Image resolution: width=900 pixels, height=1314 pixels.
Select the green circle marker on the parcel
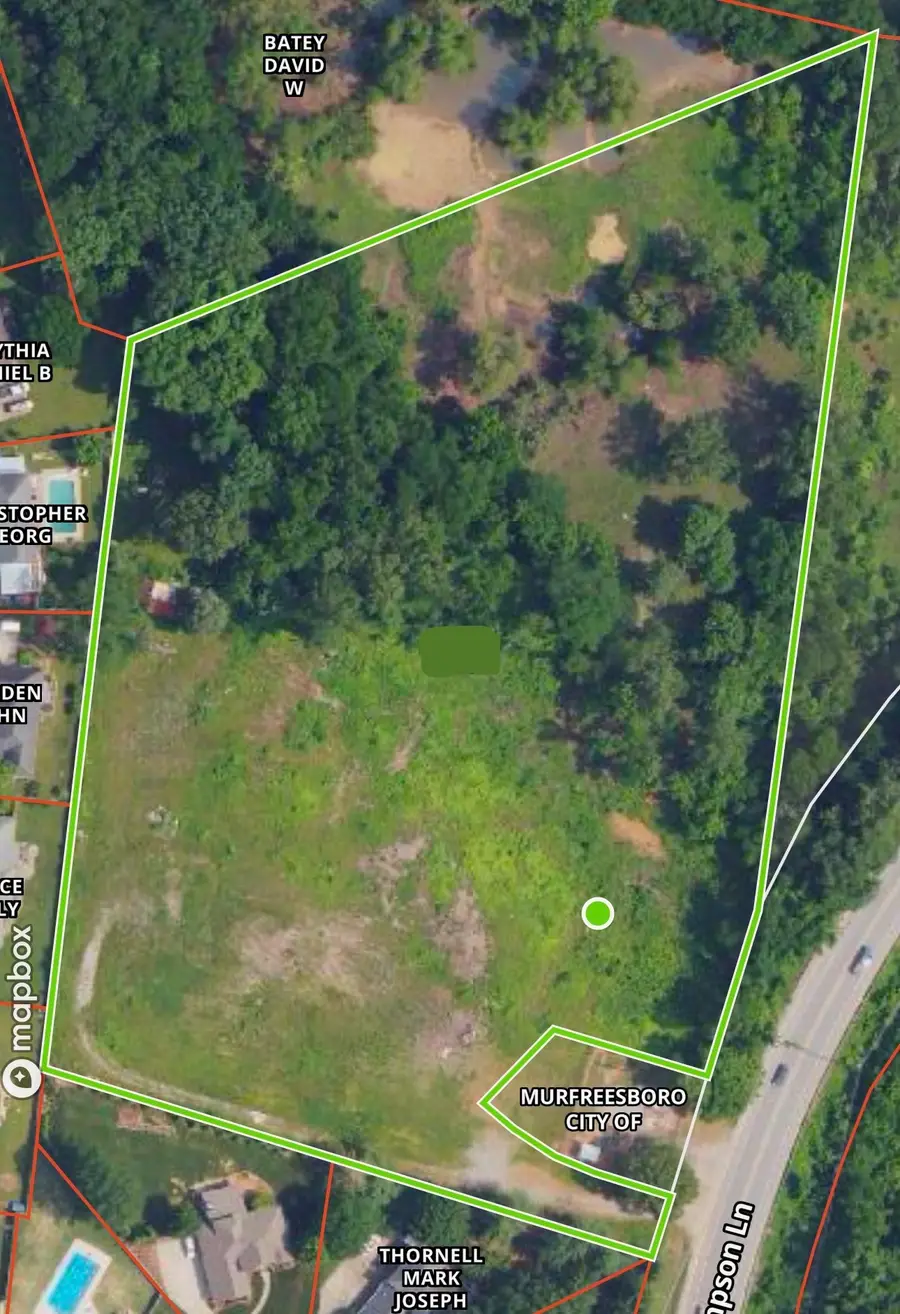(x=597, y=912)
